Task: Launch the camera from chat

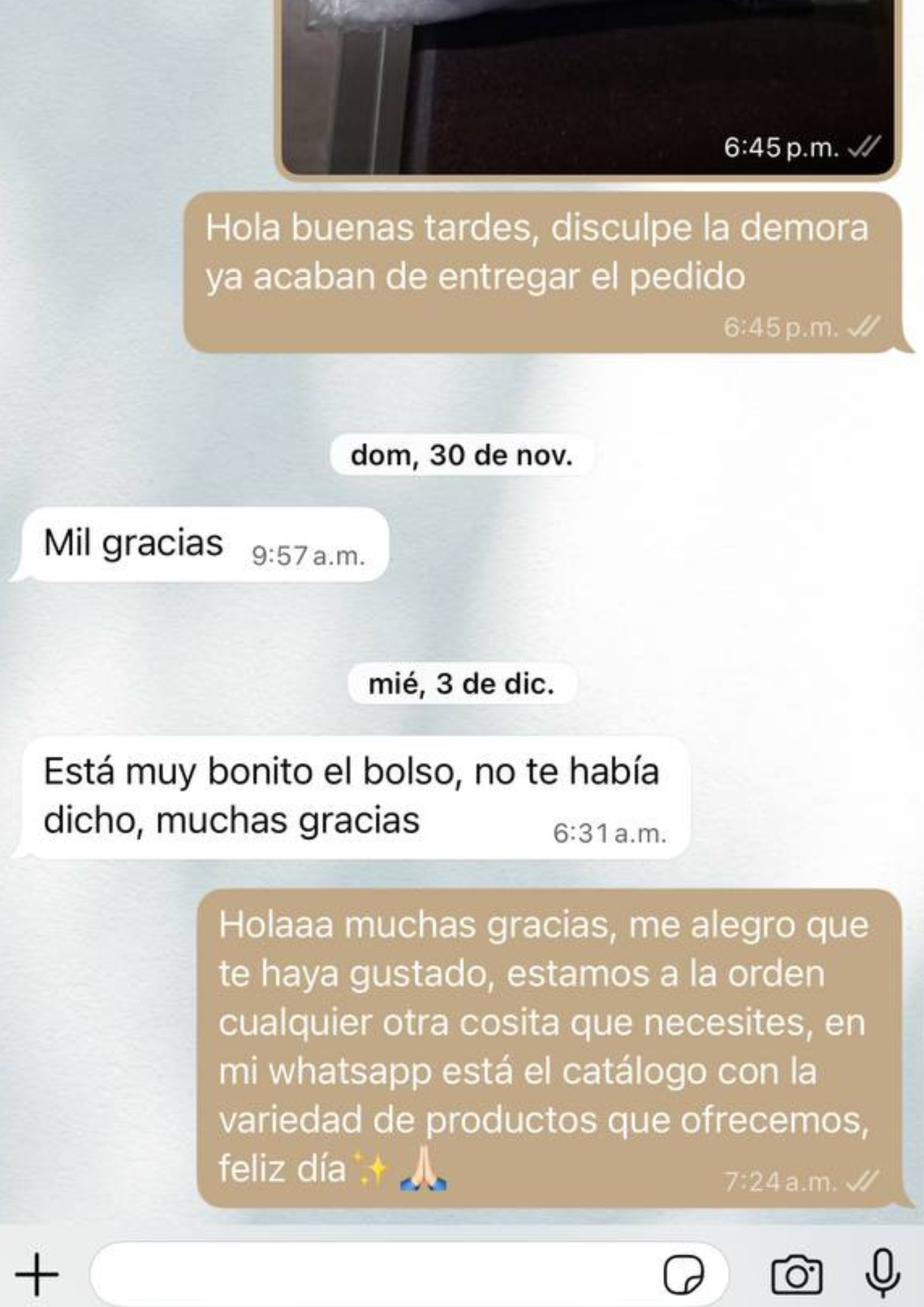Action: (x=796, y=1274)
